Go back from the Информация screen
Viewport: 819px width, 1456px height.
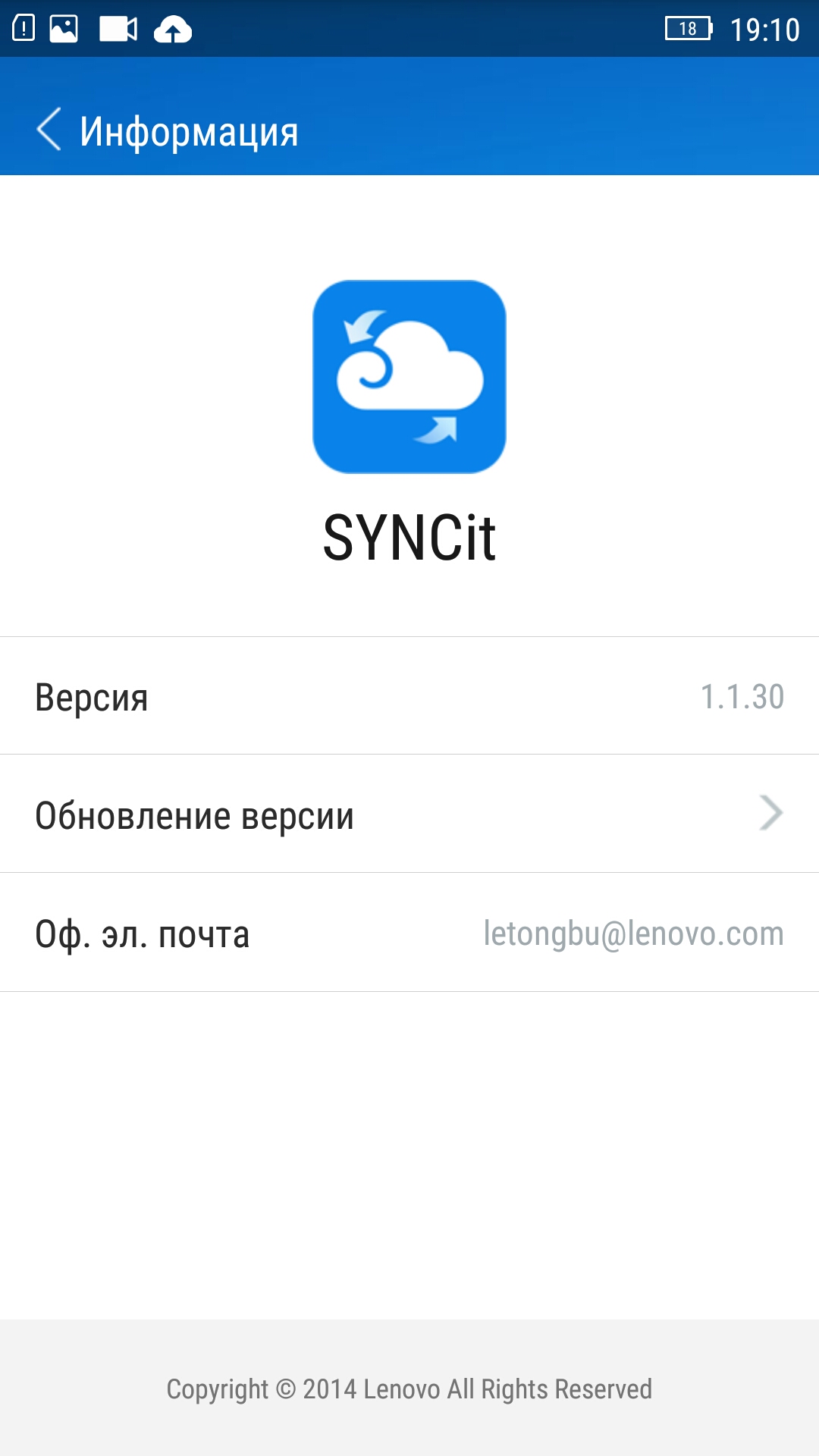49,130
